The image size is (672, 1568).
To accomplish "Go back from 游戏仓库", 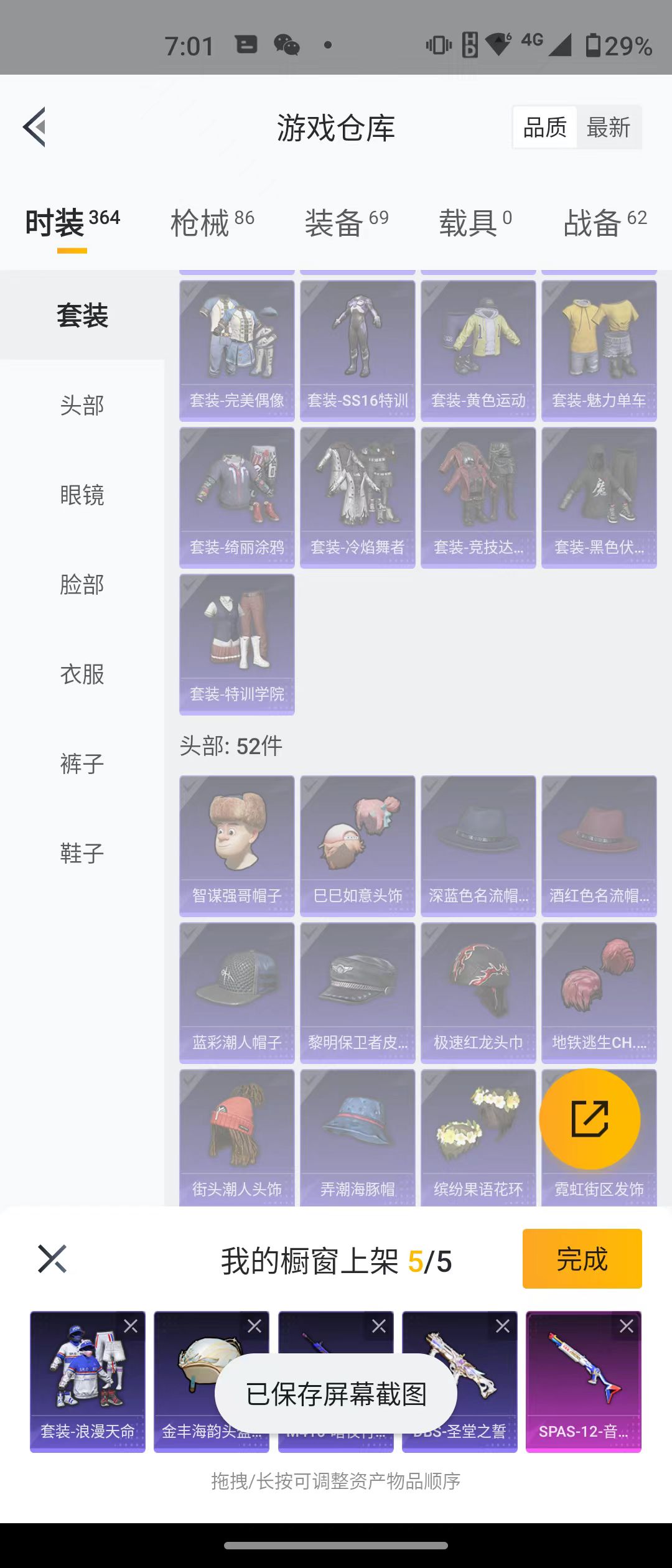I will coord(35,127).
